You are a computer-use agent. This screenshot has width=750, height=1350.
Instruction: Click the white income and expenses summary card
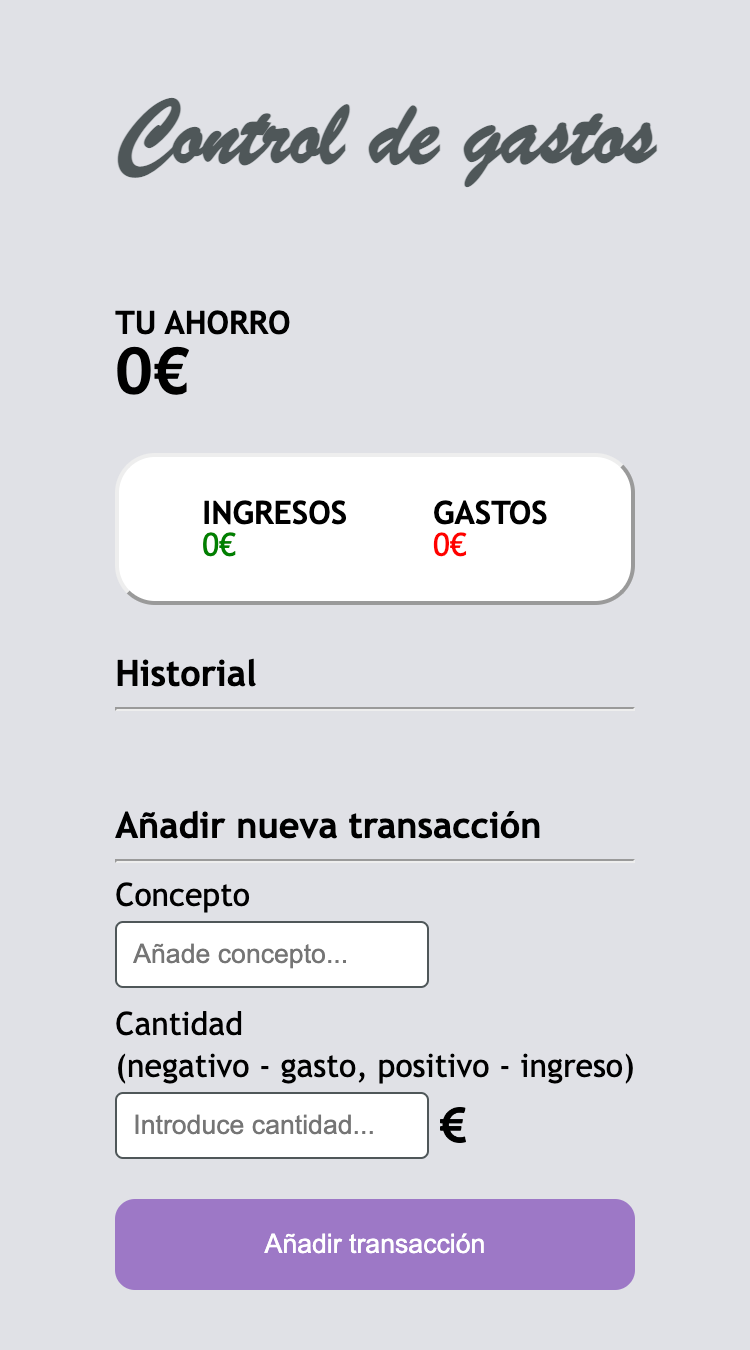tap(375, 528)
